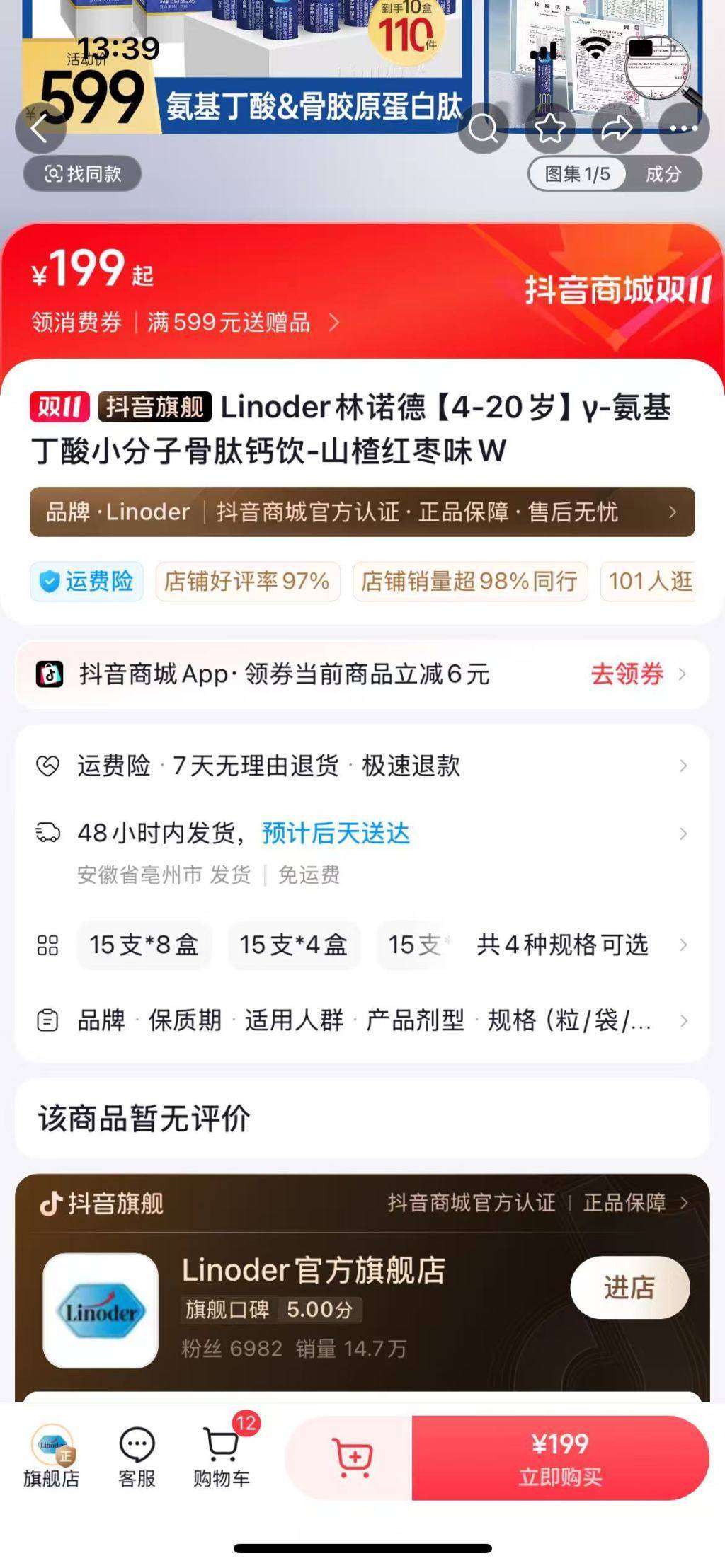725x1568 pixels.
Task: Click the back arrow at top left
Action: (x=42, y=128)
